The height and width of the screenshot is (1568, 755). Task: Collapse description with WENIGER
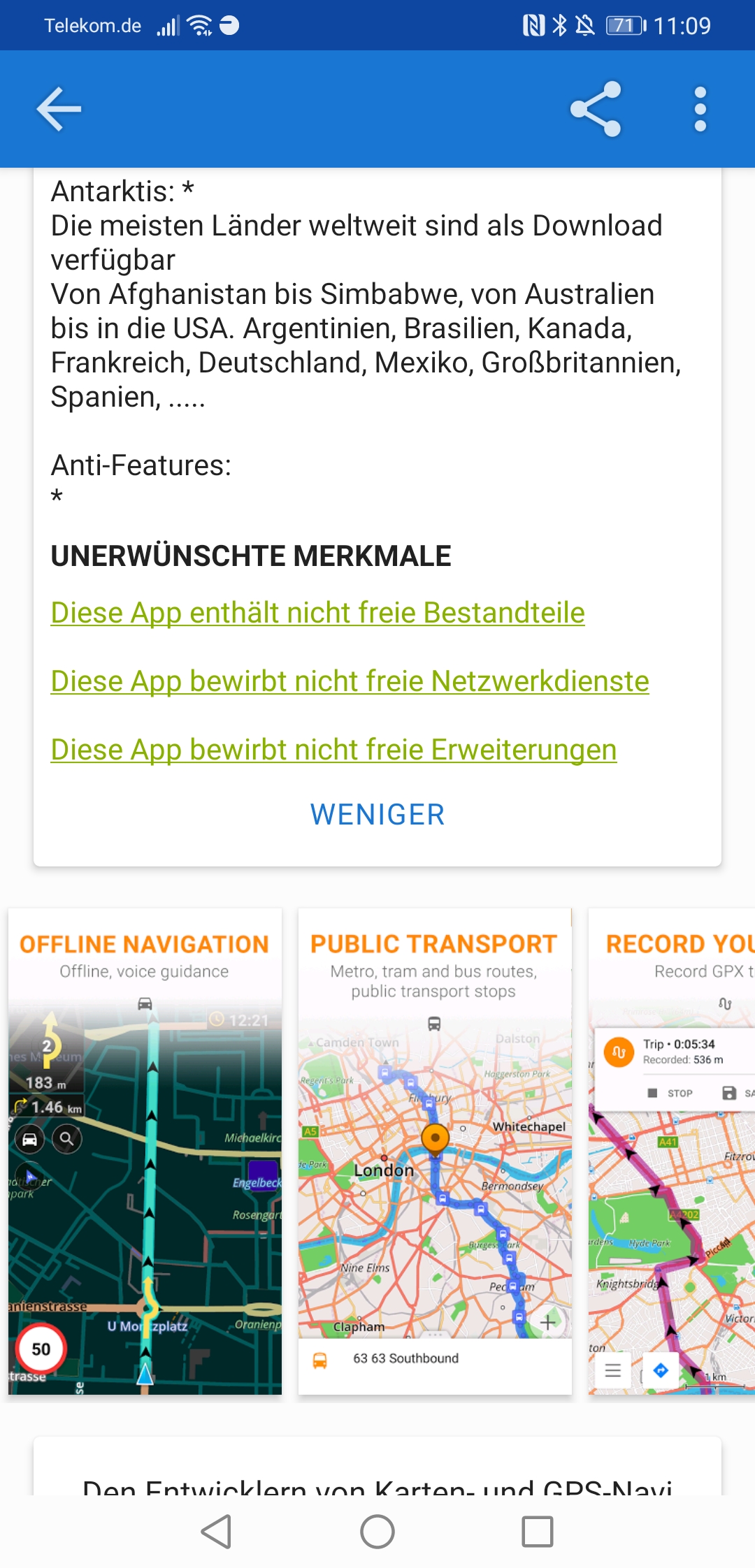(377, 815)
